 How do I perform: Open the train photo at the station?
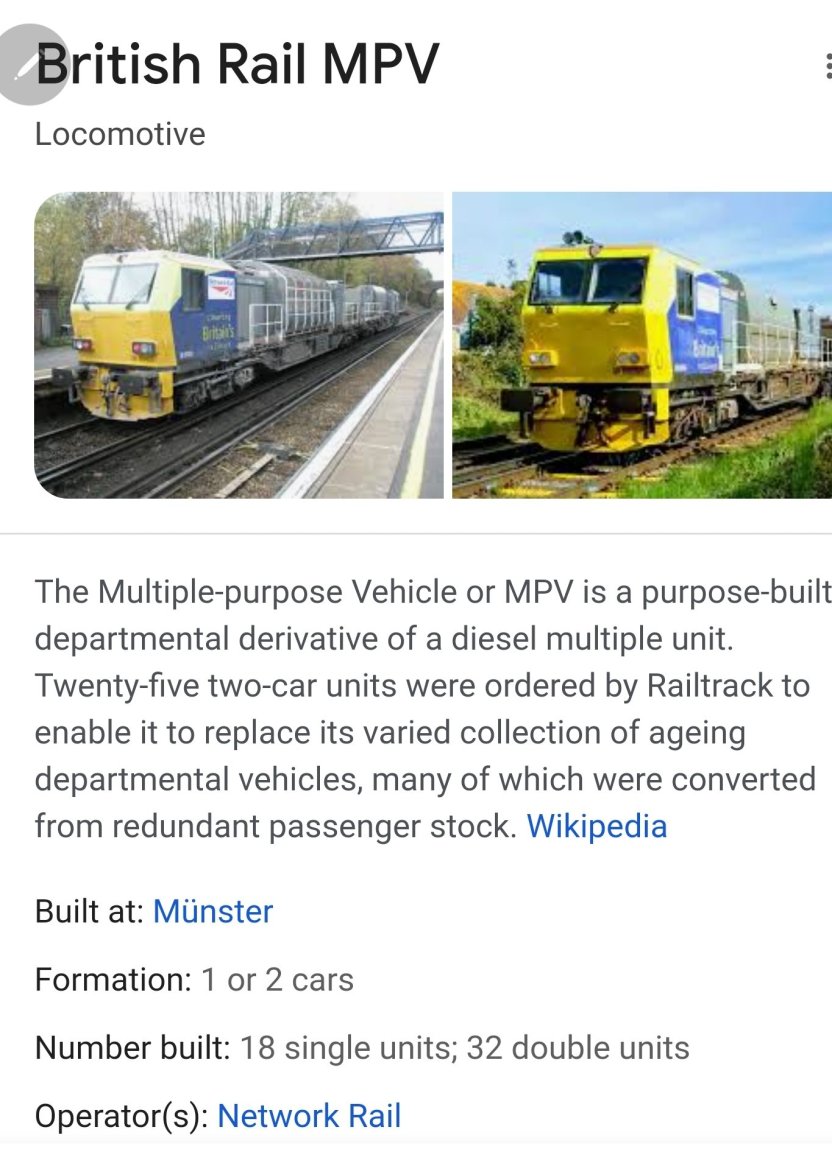coord(239,345)
